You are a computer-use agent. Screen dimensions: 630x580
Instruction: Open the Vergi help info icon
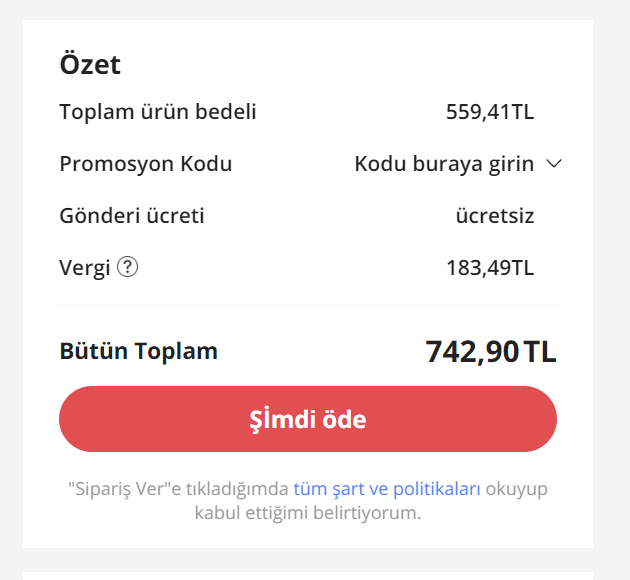127,268
